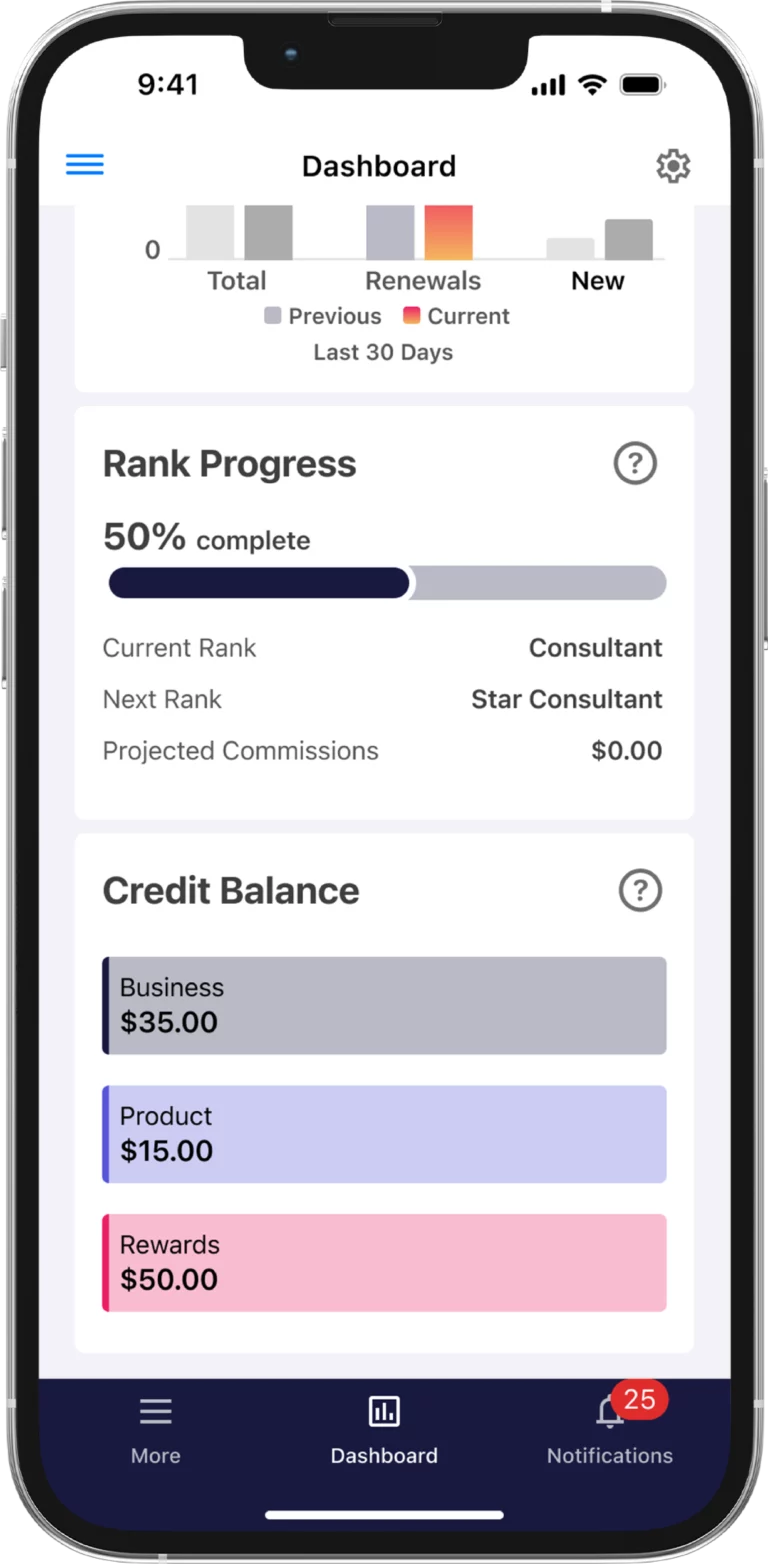Toggle the Previous series in chart legend
Screen dimensions: 768x1564
pyautogui.click(x=322, y=315)
